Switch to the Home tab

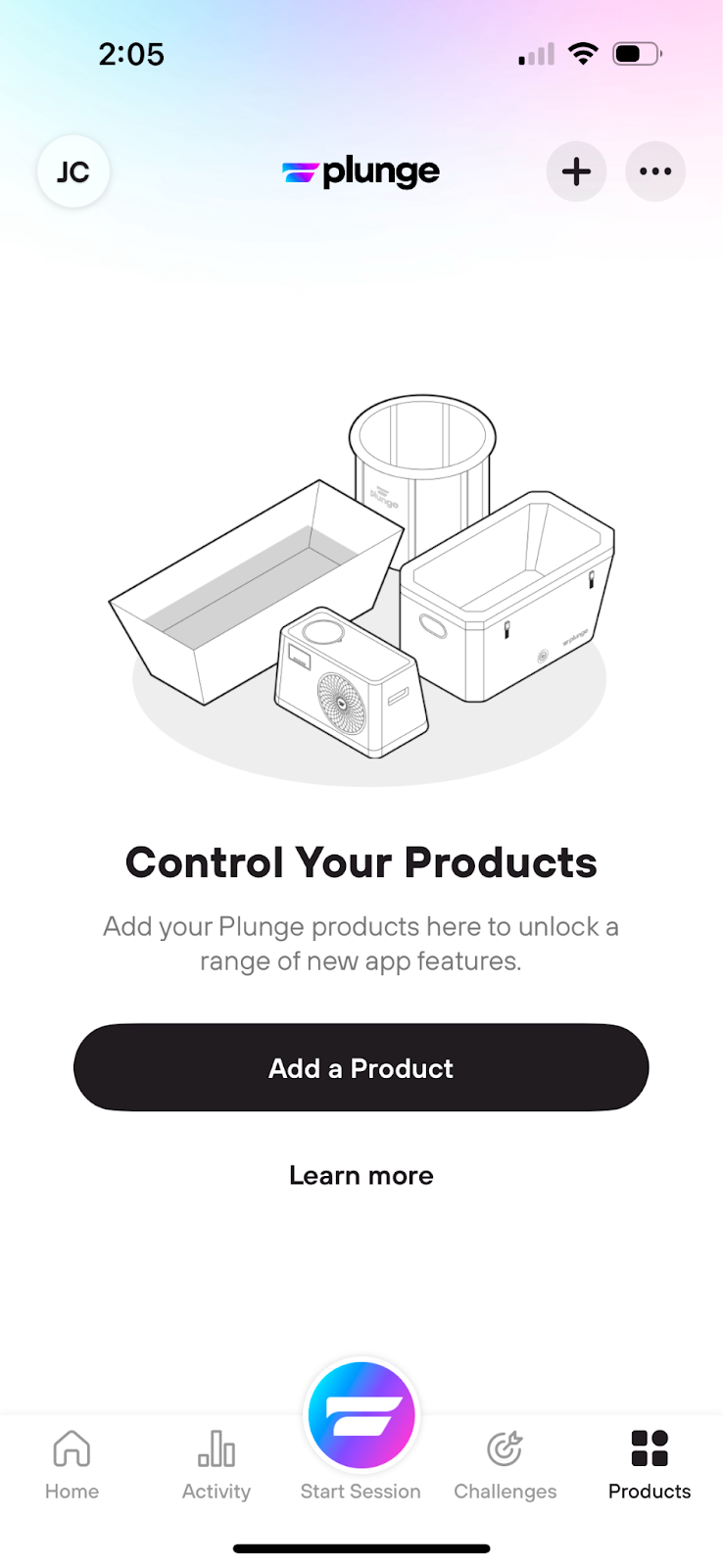[x=72, y=1464]
